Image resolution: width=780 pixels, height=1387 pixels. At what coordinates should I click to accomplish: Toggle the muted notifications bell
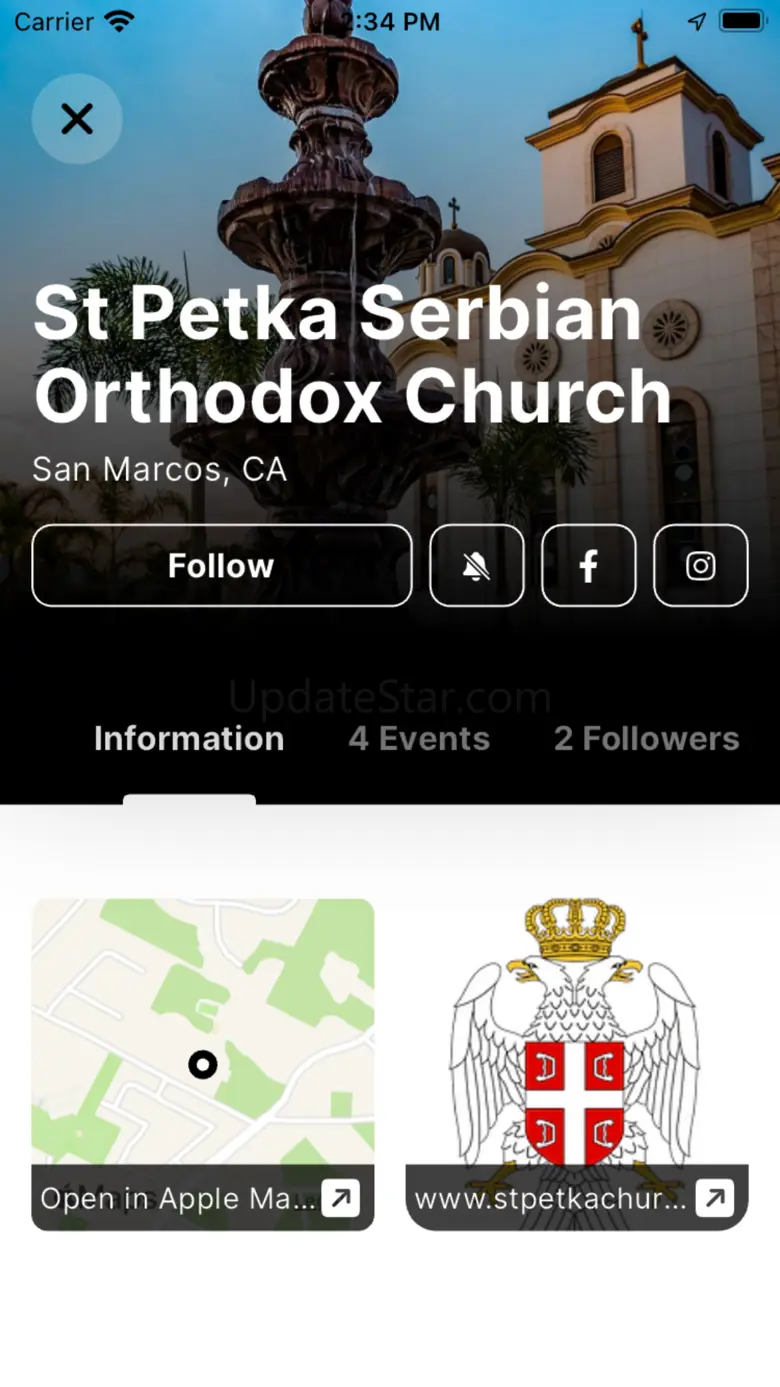tap(476, 566)
